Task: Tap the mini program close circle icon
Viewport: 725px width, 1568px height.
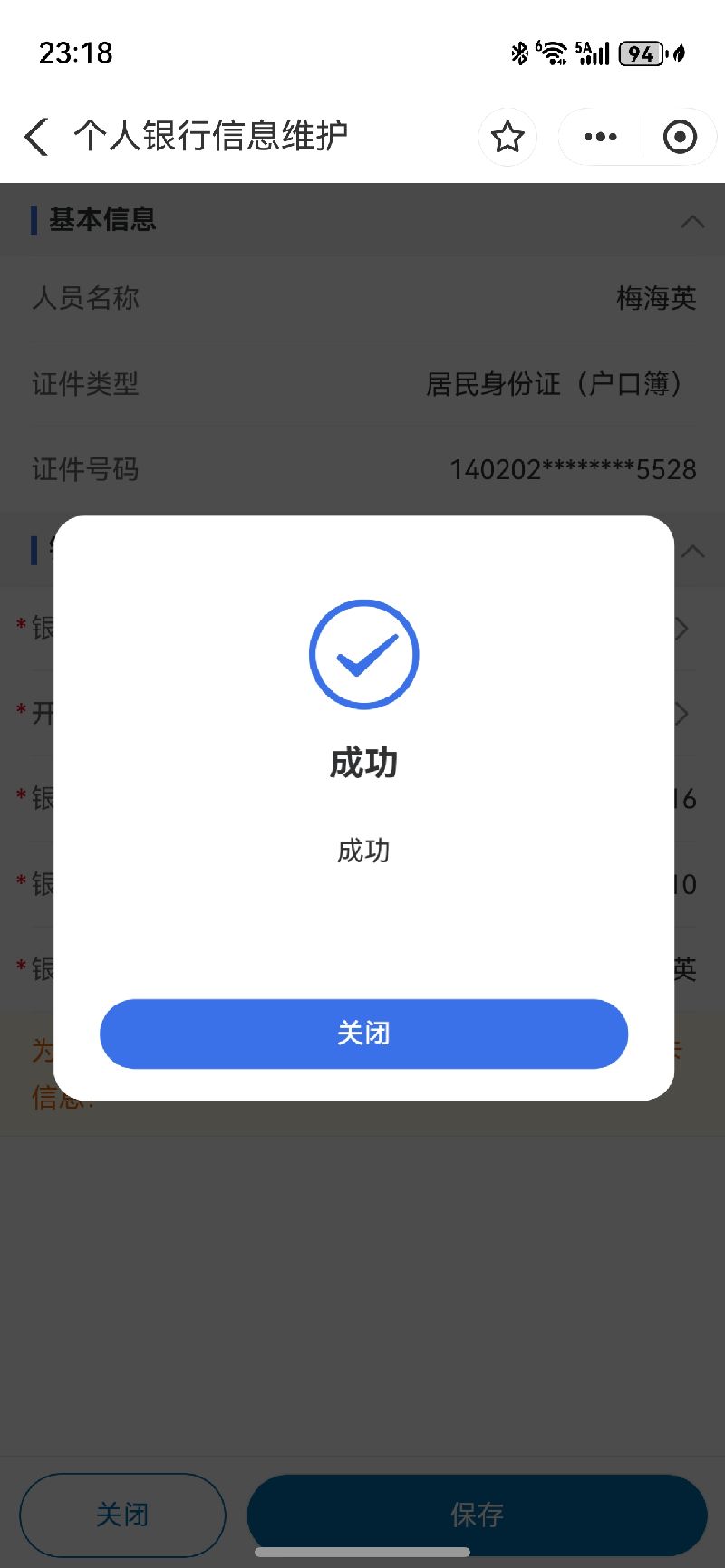Action: [x=680, y=137]
